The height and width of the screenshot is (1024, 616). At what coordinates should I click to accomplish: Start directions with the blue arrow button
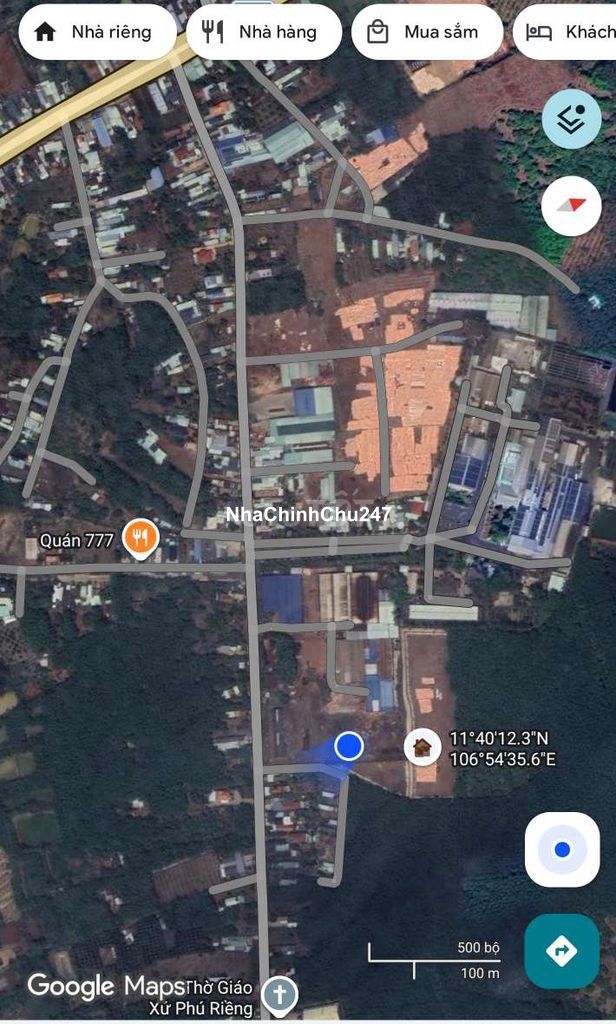click(562, 950)
